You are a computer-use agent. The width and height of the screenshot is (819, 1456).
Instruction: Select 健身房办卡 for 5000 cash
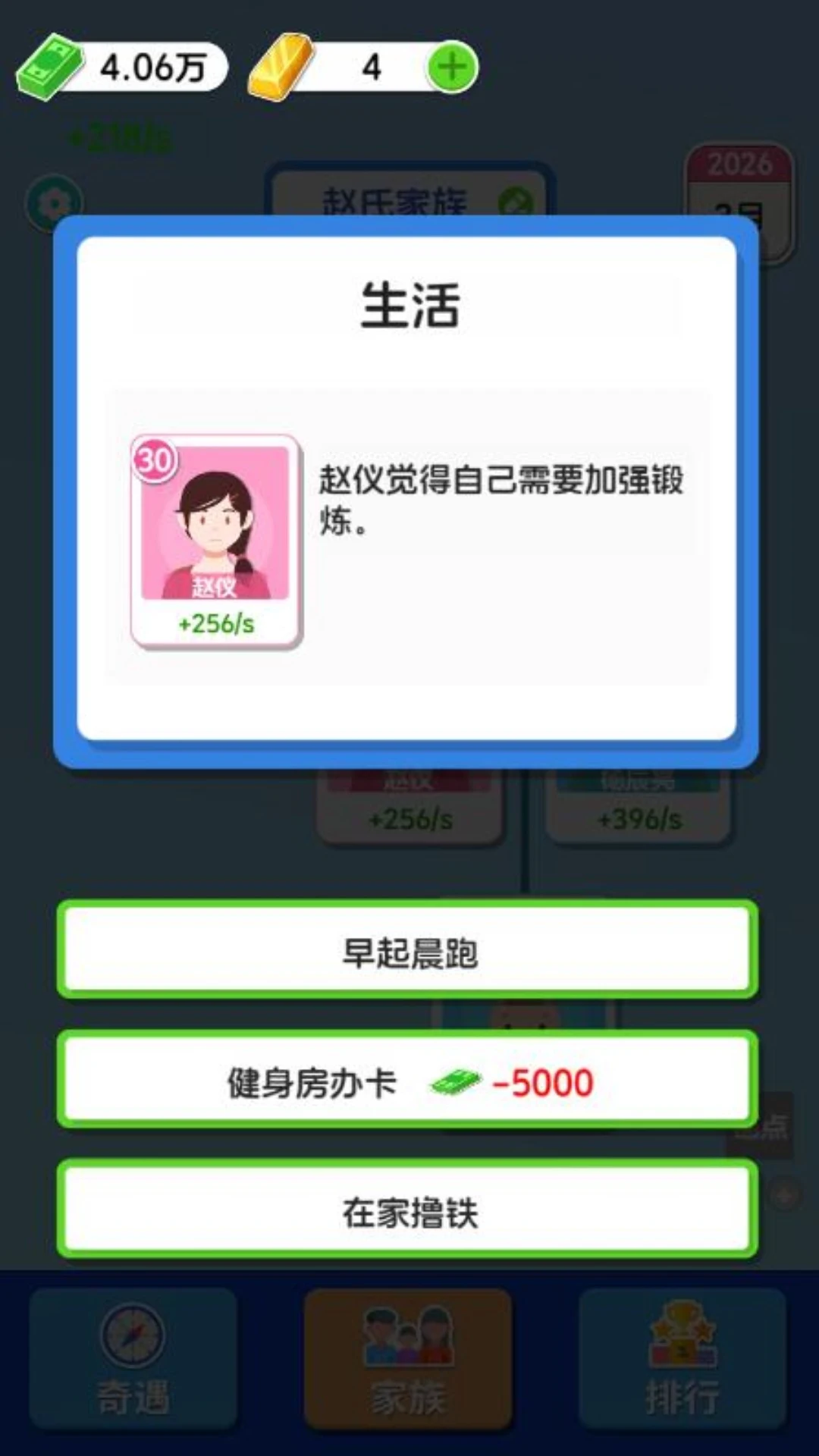[408, 1081]
